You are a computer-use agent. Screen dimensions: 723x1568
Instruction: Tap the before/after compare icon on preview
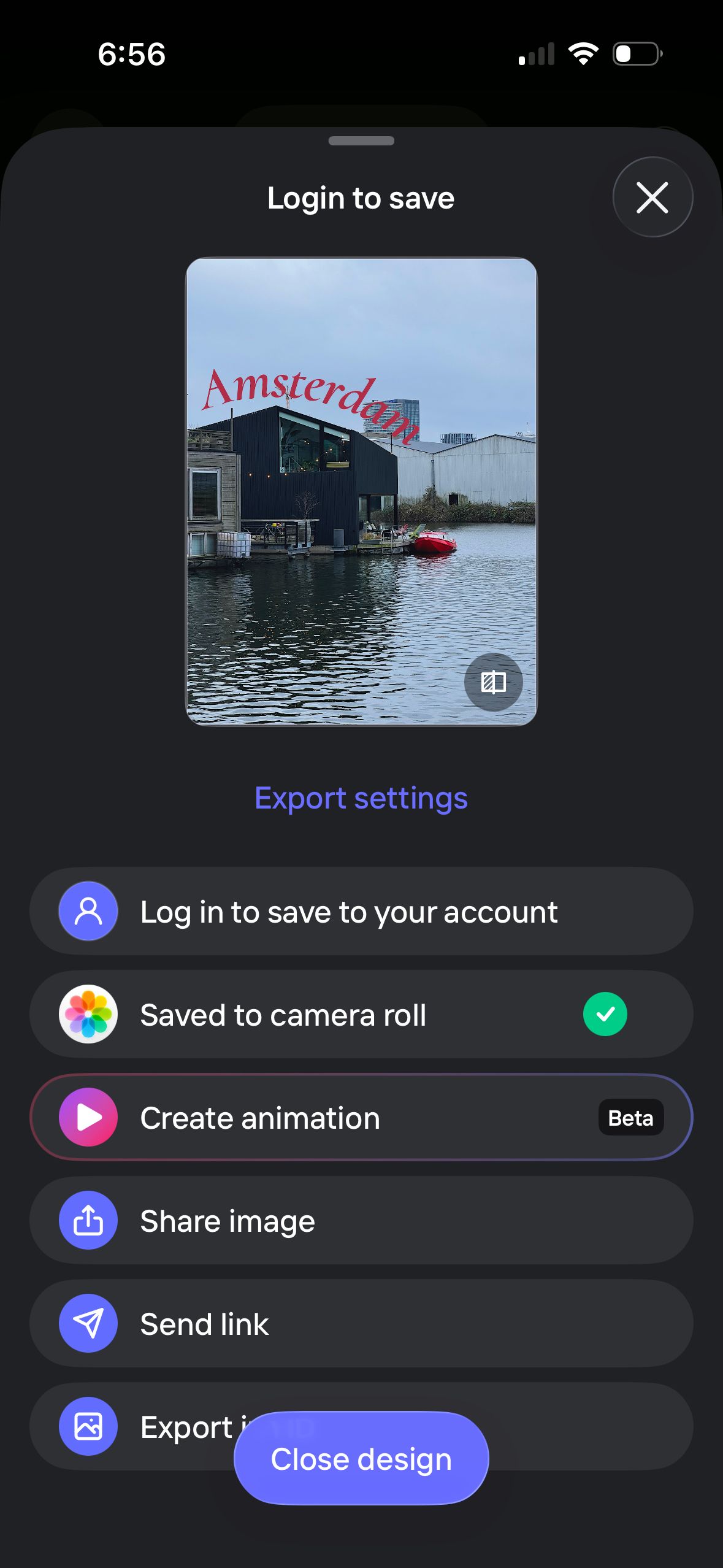coord(493,682)
